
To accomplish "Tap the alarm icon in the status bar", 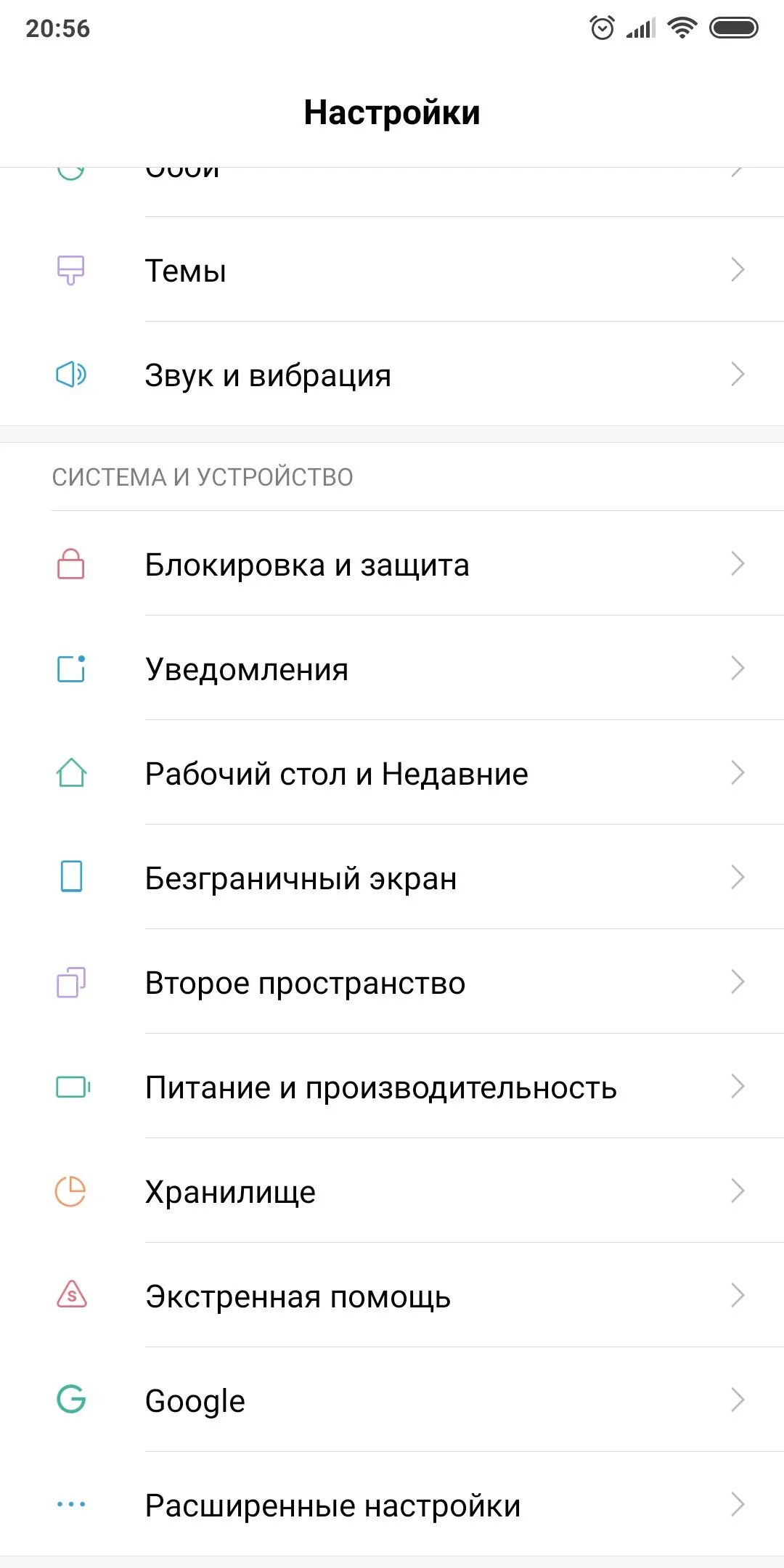I will pos(603,28).
